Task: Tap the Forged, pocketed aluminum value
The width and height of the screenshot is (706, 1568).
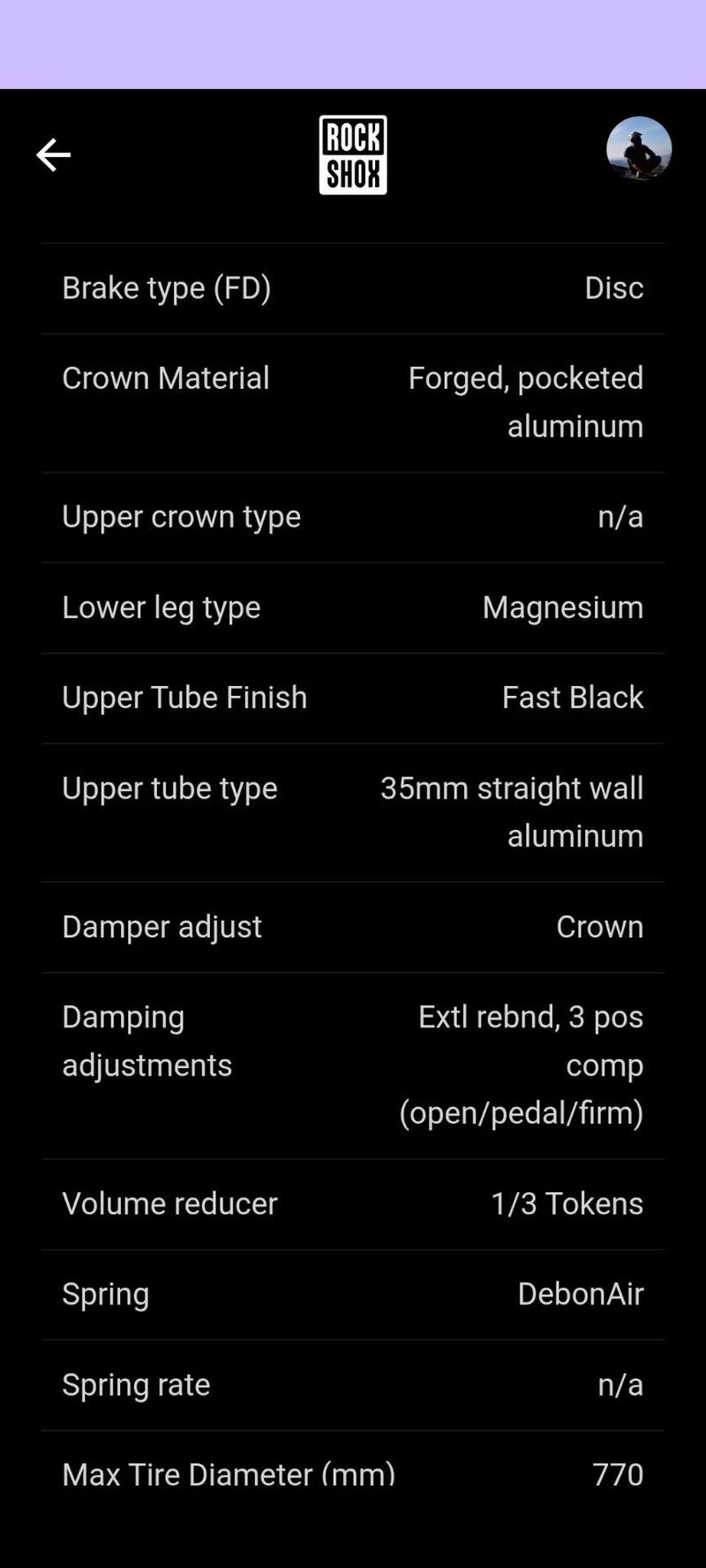Action: 525,401
